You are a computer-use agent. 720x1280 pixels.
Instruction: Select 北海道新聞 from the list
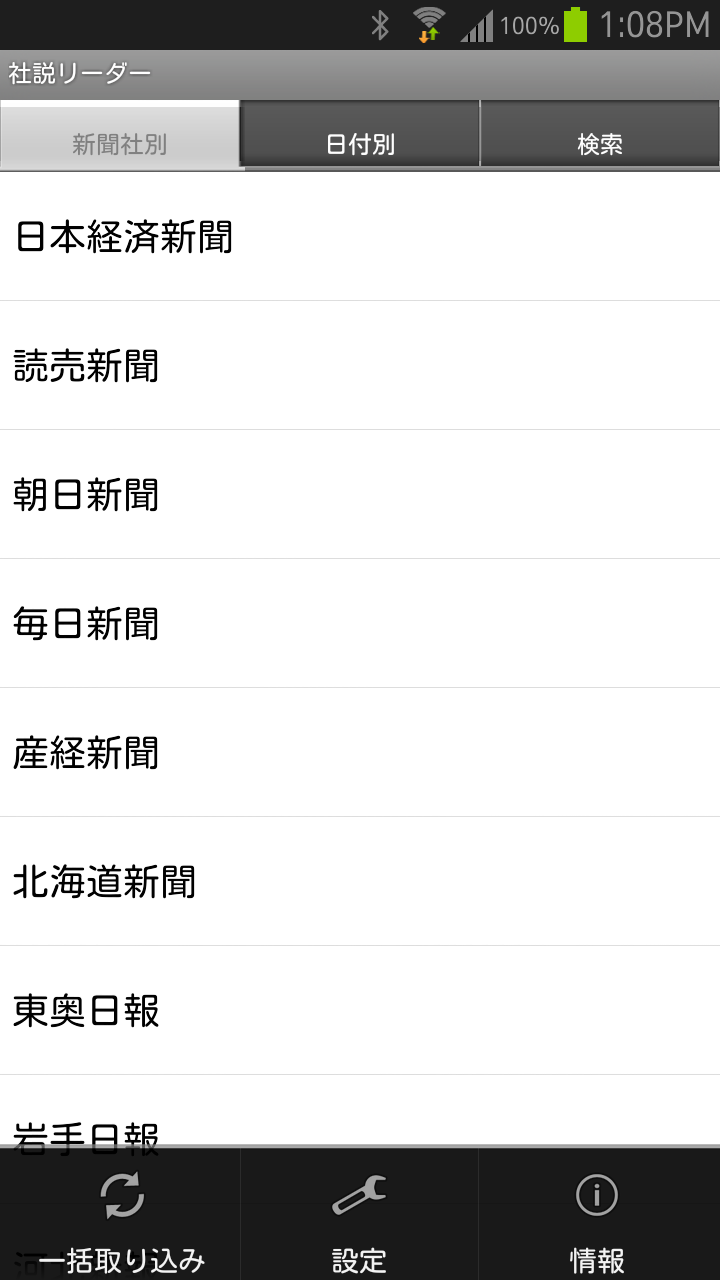click(360, 882)
